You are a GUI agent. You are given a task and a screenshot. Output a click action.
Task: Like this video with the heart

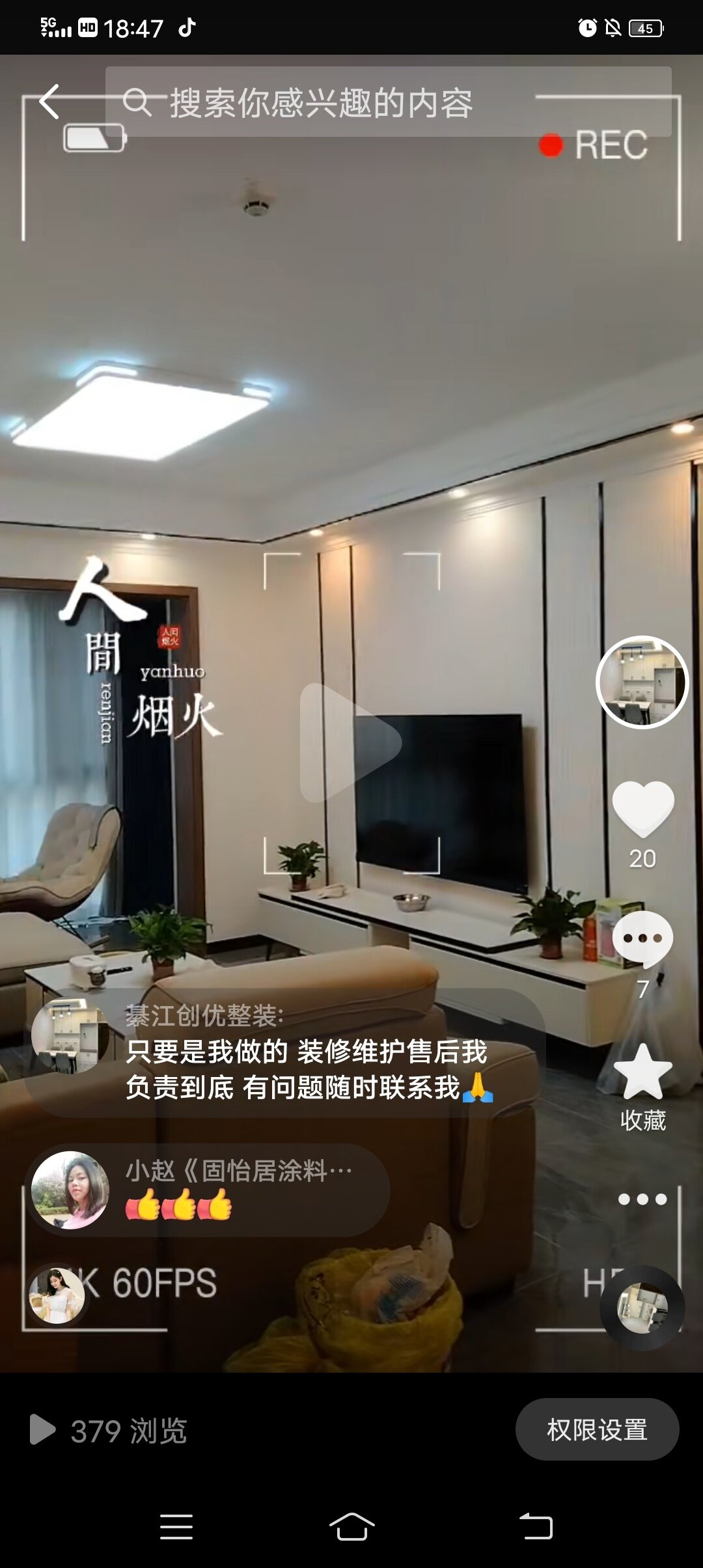[642, 809]
